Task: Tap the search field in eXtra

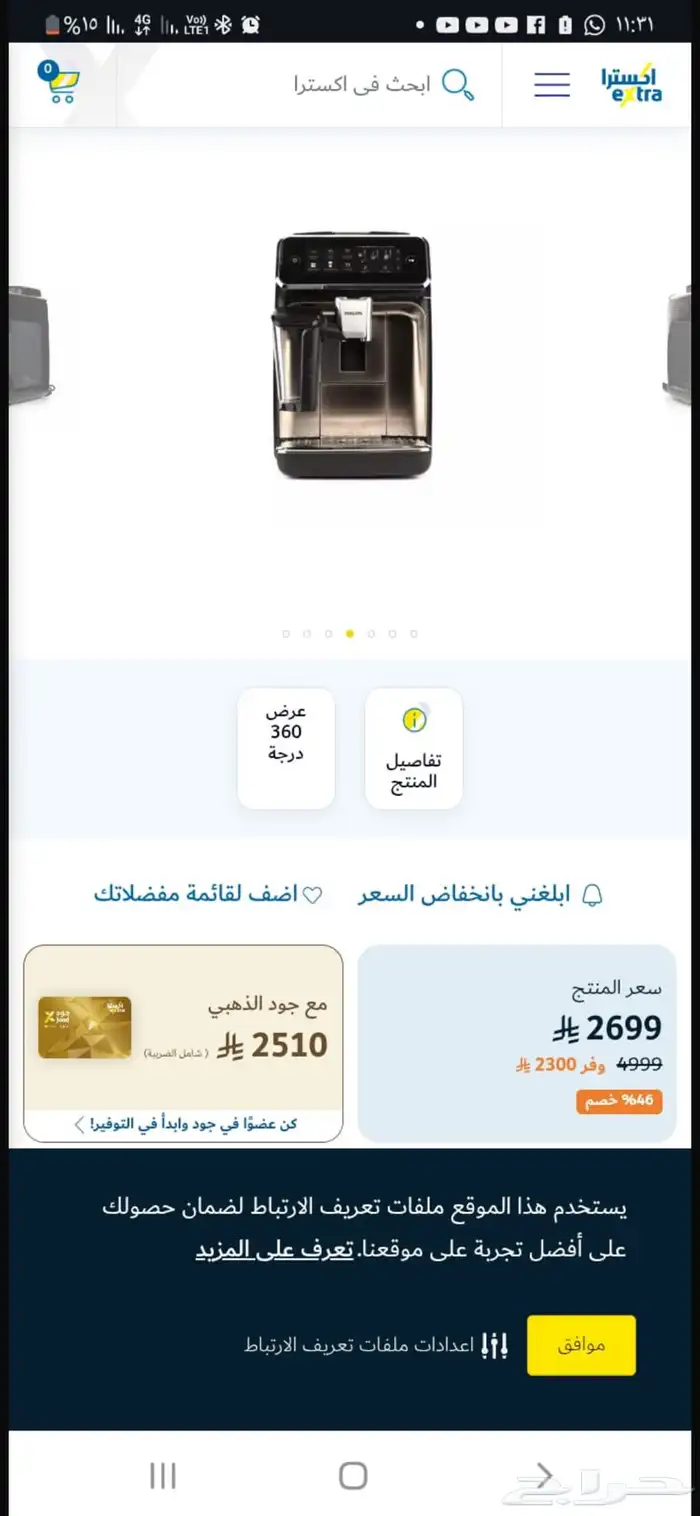Action: [380, 85]
